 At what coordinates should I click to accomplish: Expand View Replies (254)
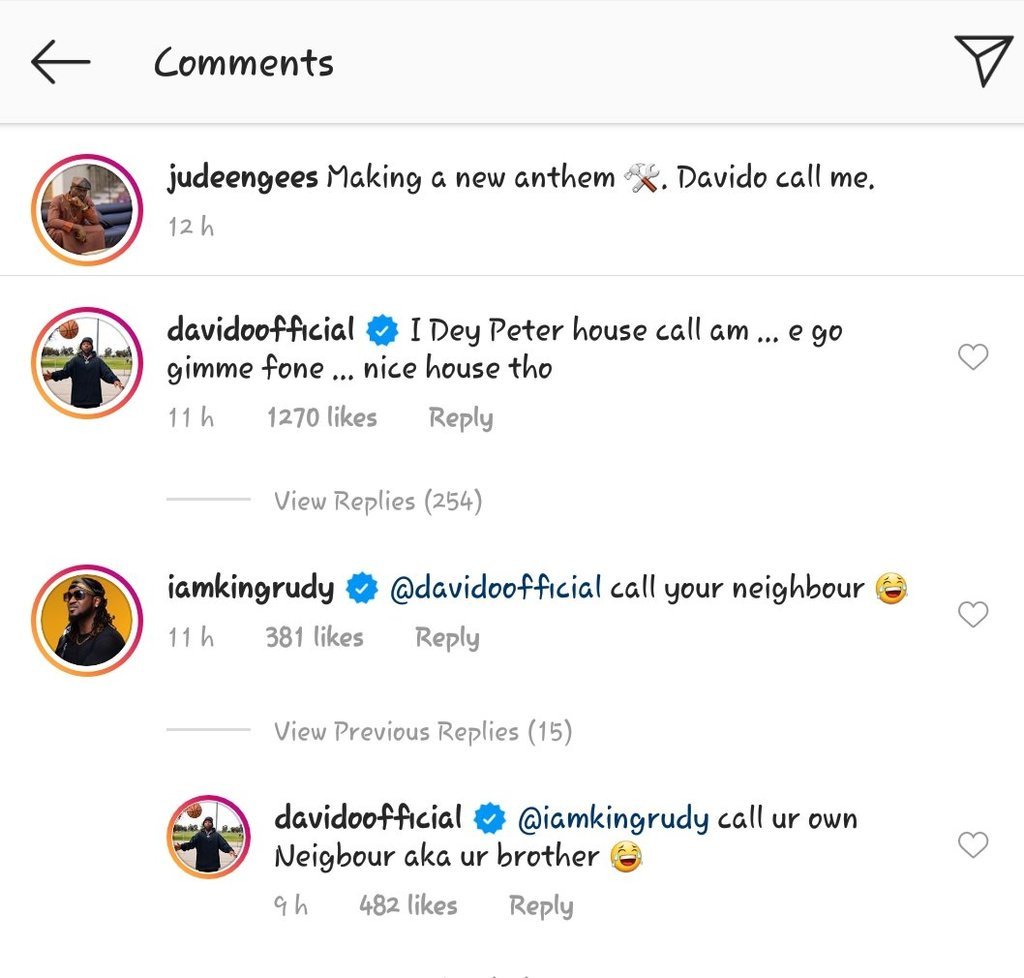(x=378, y=500)
